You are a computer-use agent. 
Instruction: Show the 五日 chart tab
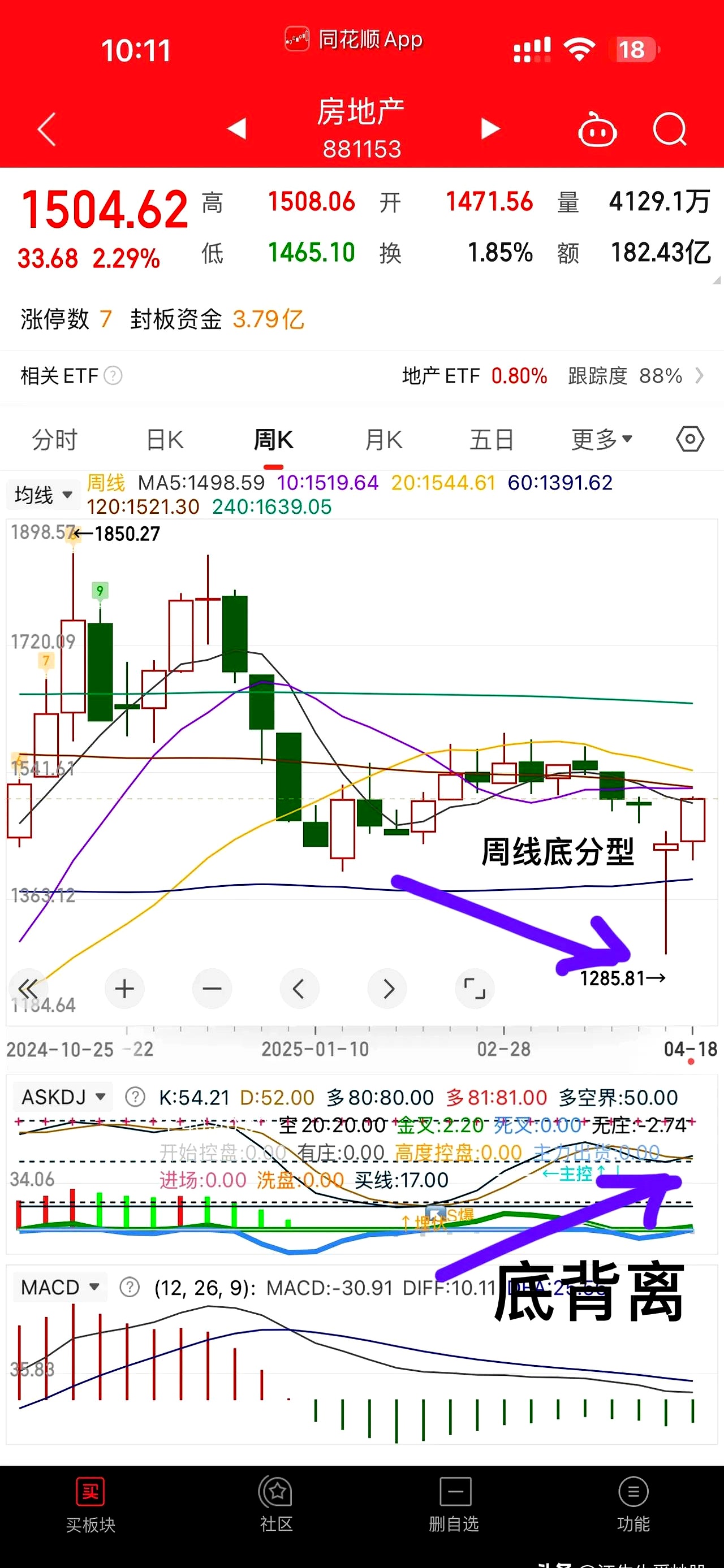pyautogui.click(x=492, y=439)
